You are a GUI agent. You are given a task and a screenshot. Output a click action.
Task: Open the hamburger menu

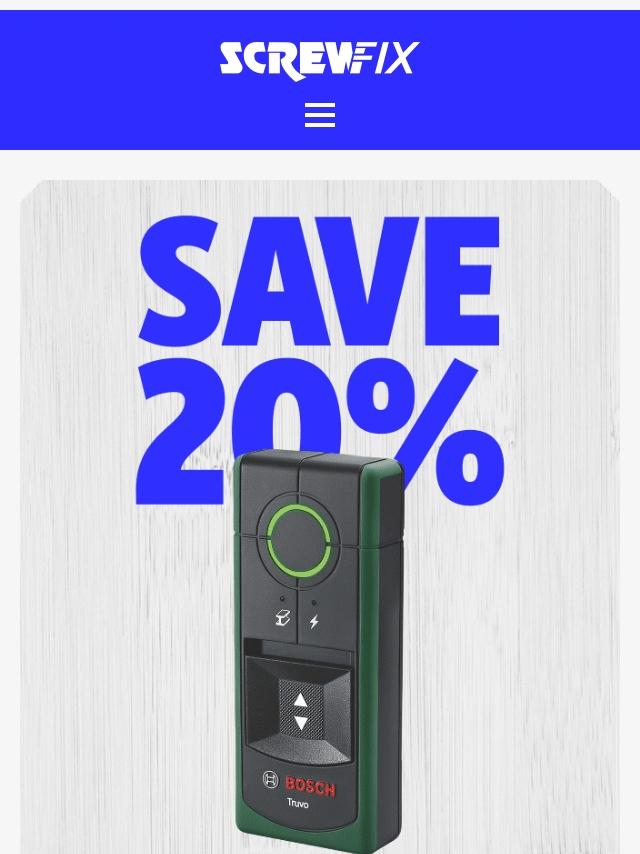click(x=320, y=115)
